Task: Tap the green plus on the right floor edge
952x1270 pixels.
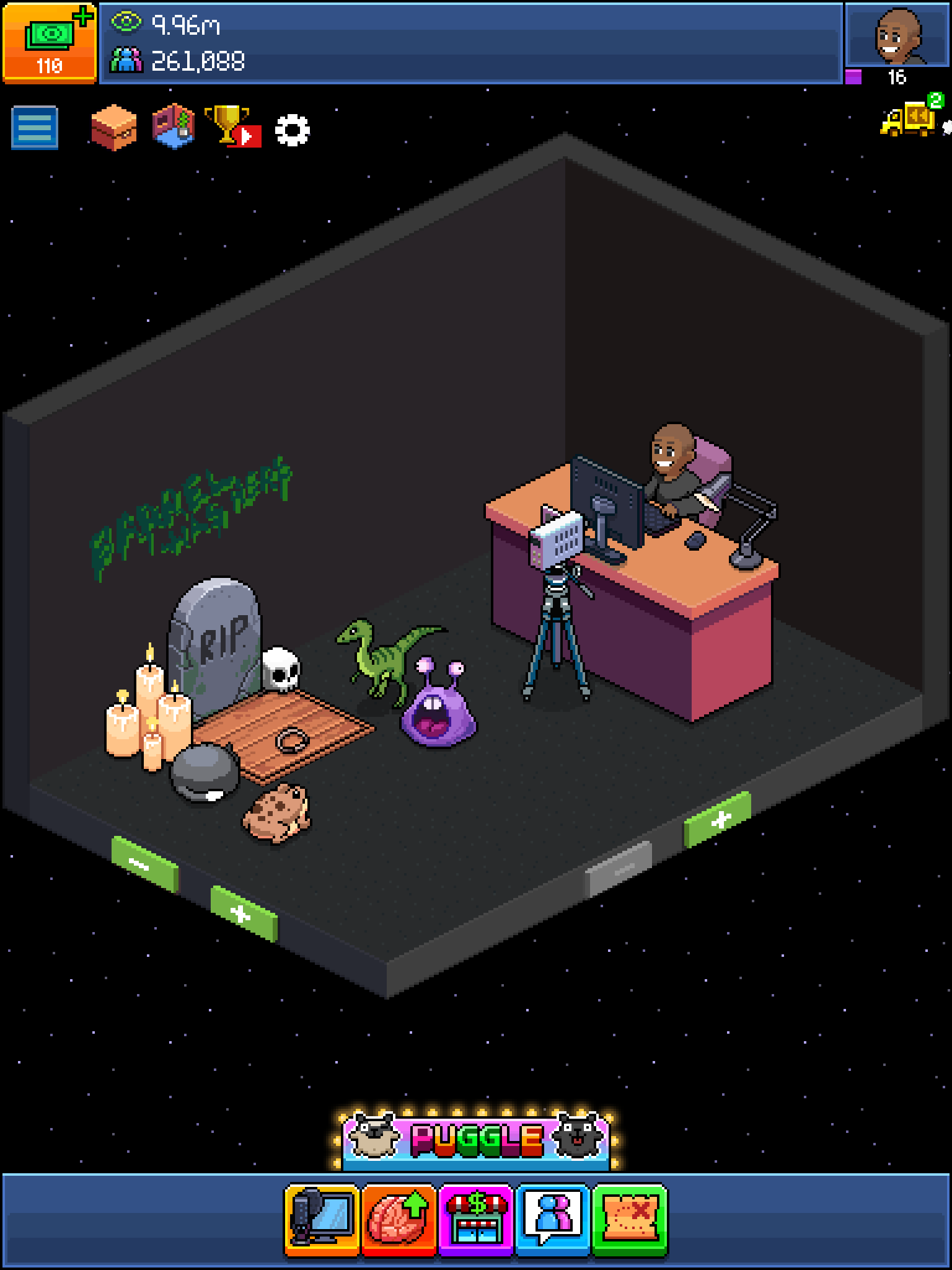Action: pyautogui.click(x=718, y=820)
